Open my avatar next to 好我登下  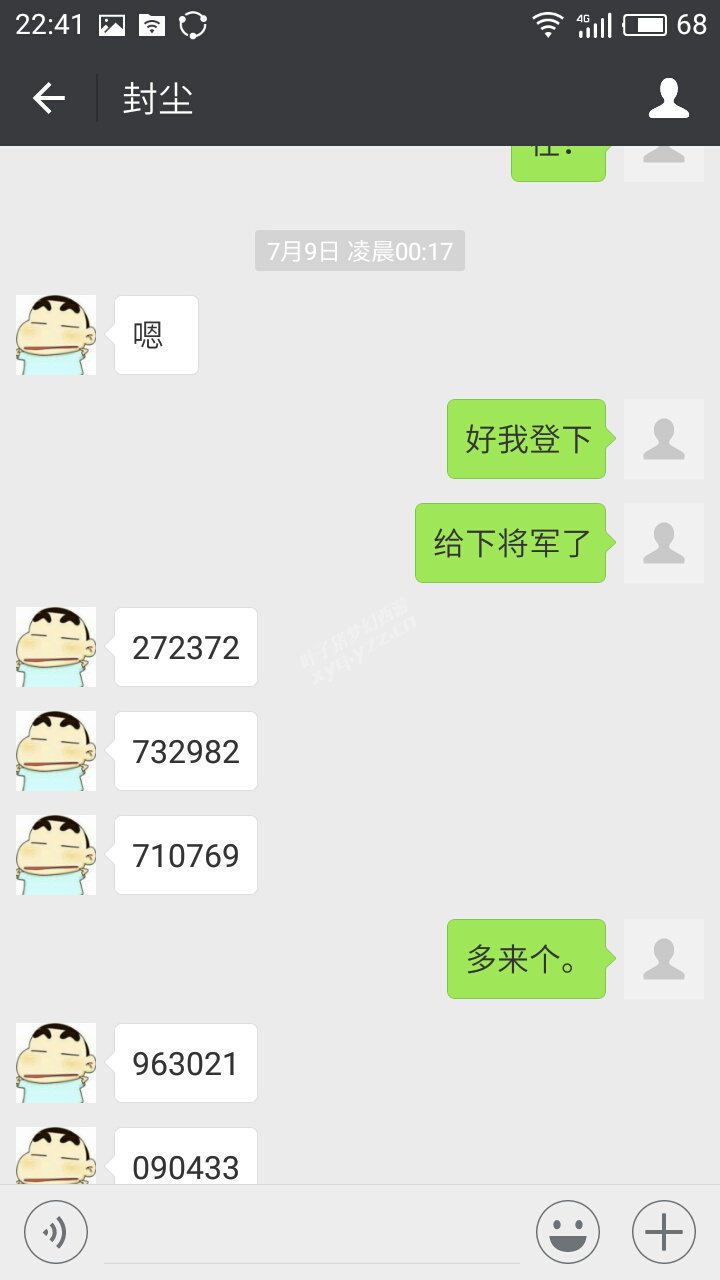663,439
